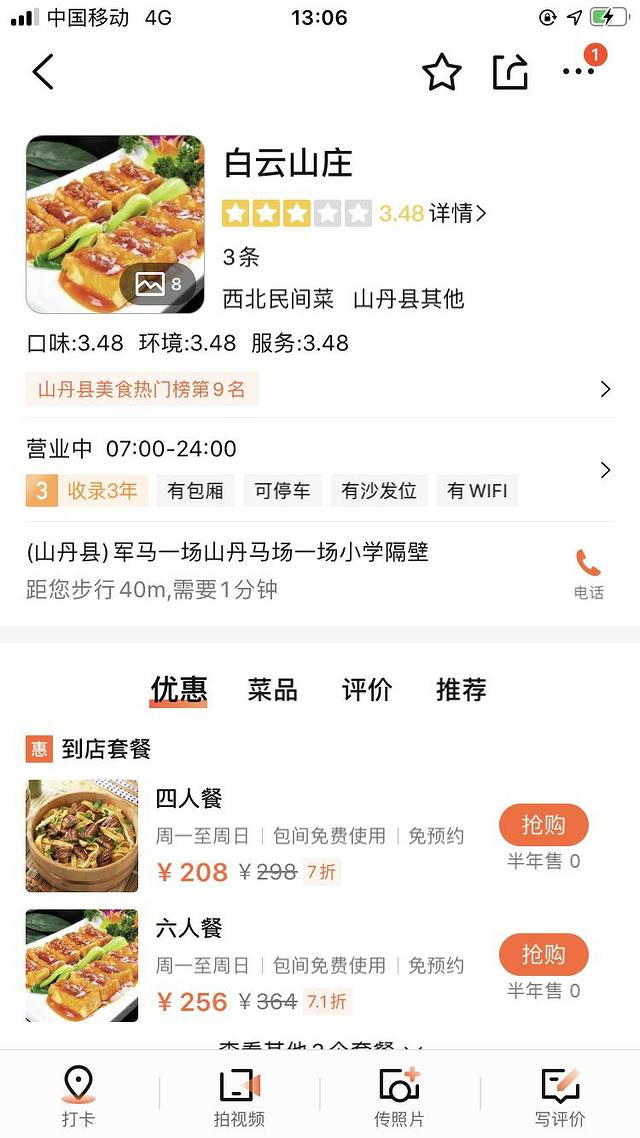This screenshot has height=1138, width=640.
Task: Switch to the 菜品 tab
Action: [273, 689]
